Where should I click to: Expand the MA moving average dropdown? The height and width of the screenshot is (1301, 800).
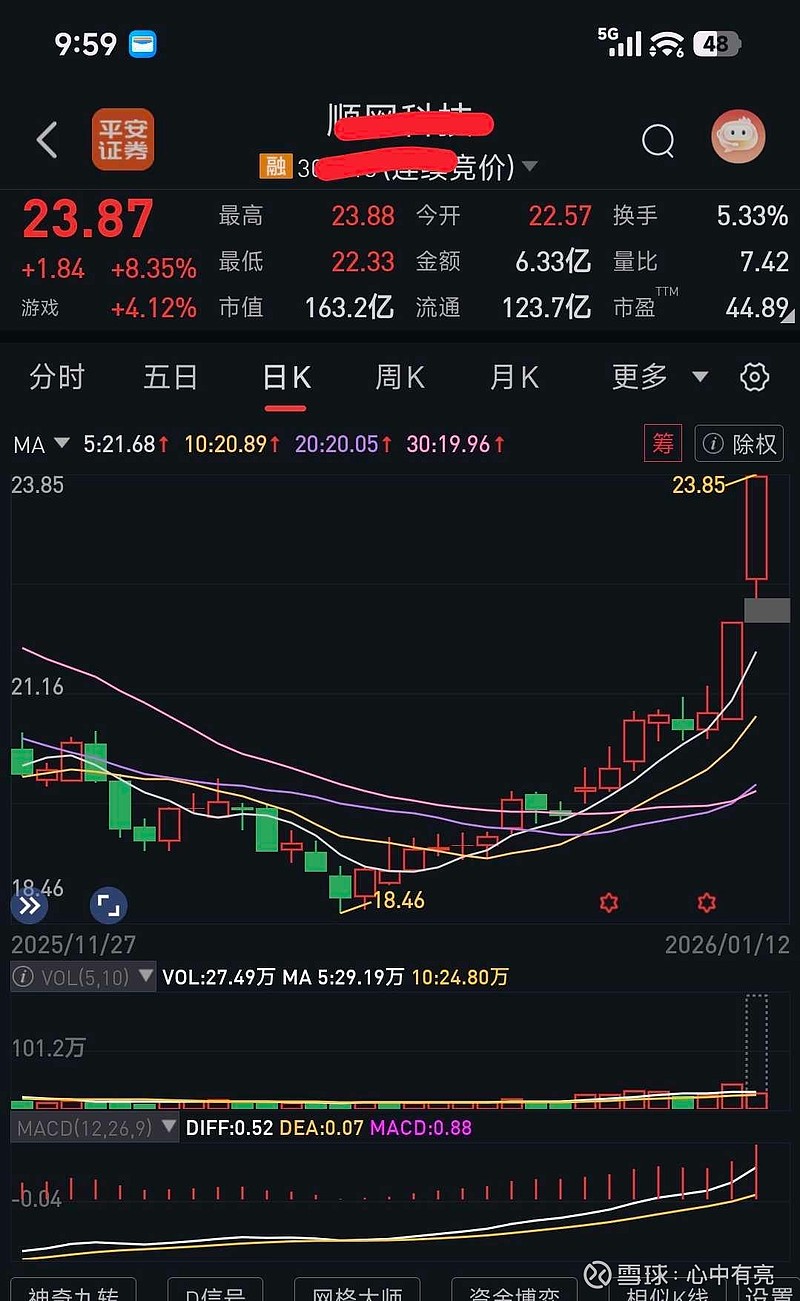[40, 443]
